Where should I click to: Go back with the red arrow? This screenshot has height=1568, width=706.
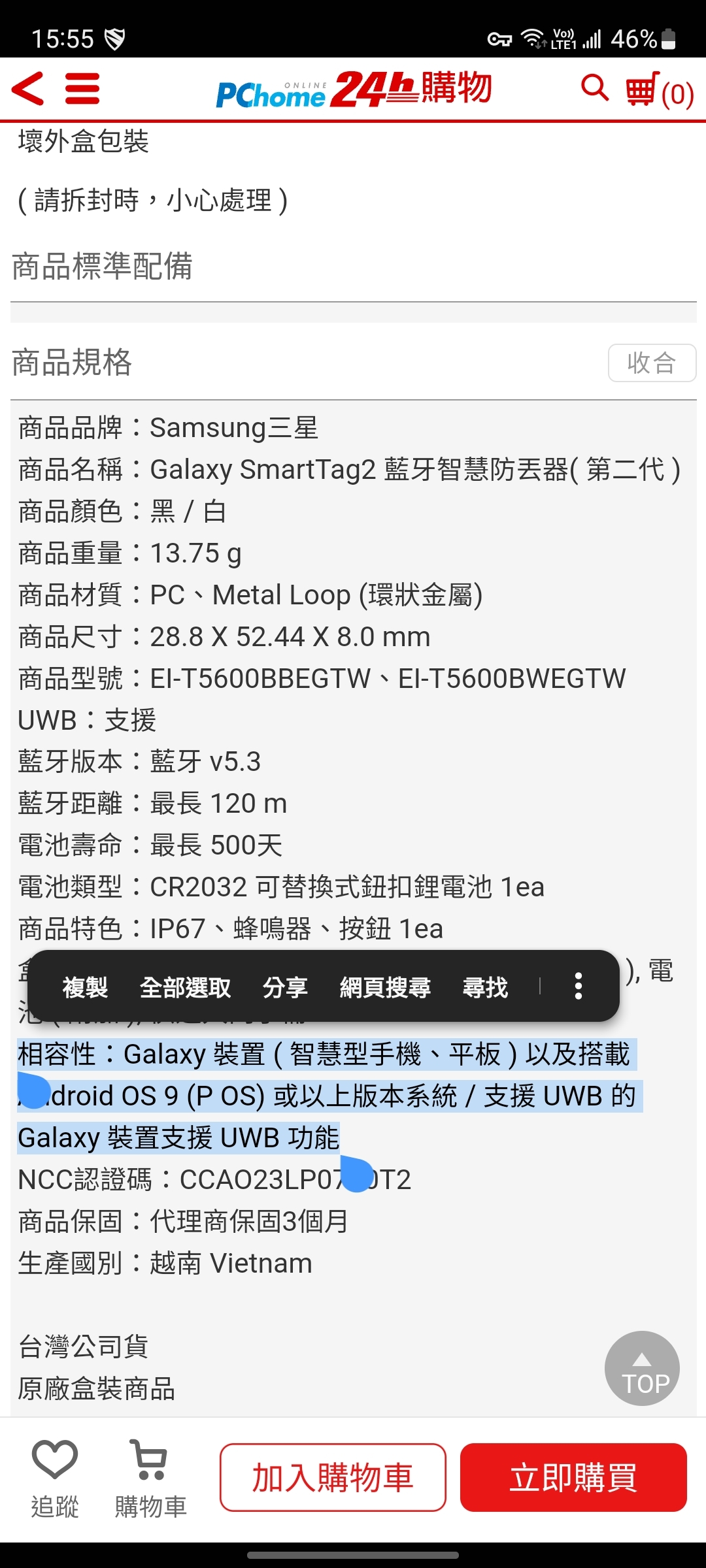[x=28, y=89]
